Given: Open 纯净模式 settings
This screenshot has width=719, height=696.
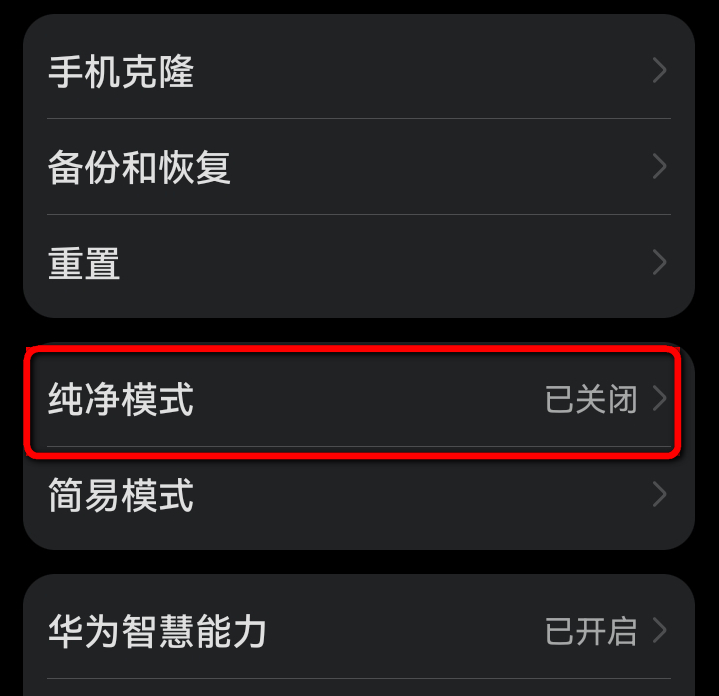Looking at the screenshot, I should 358,401.
